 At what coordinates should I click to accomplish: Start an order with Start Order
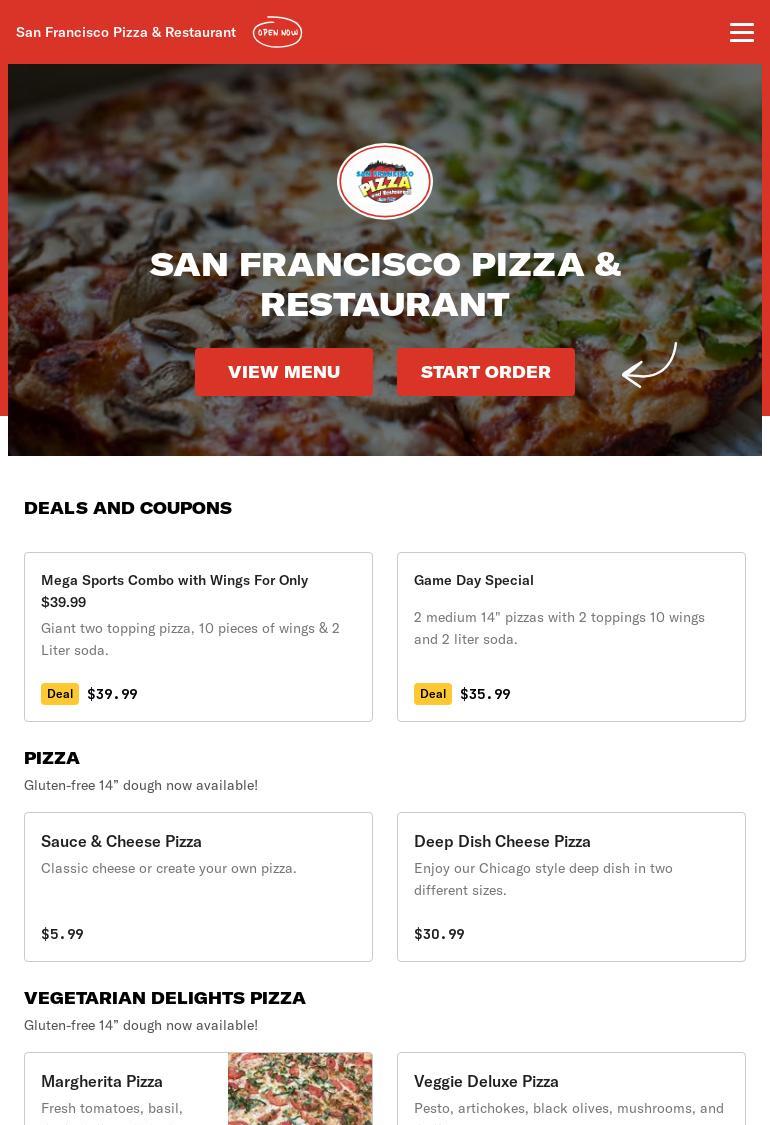pyautogui.click(x=486, y=372)
